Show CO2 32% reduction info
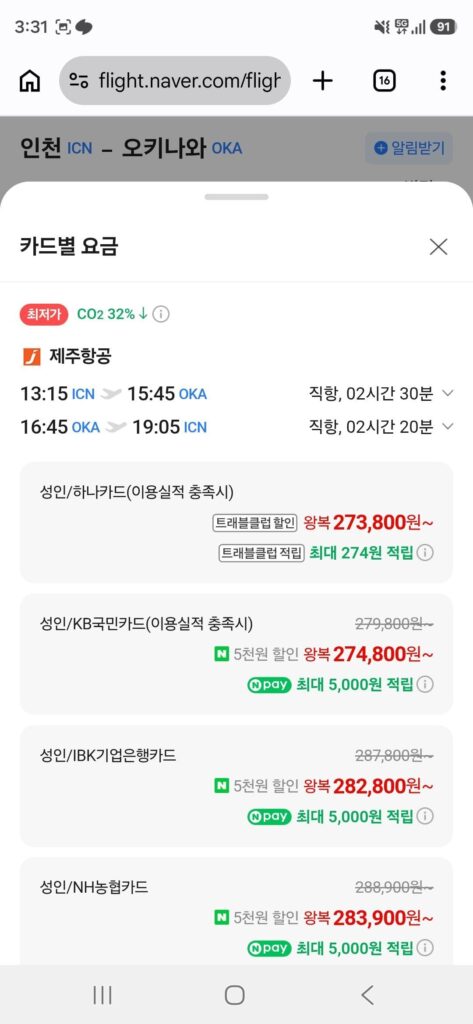The width and height of the screenshot is (473, 1024). click(161, 315)
